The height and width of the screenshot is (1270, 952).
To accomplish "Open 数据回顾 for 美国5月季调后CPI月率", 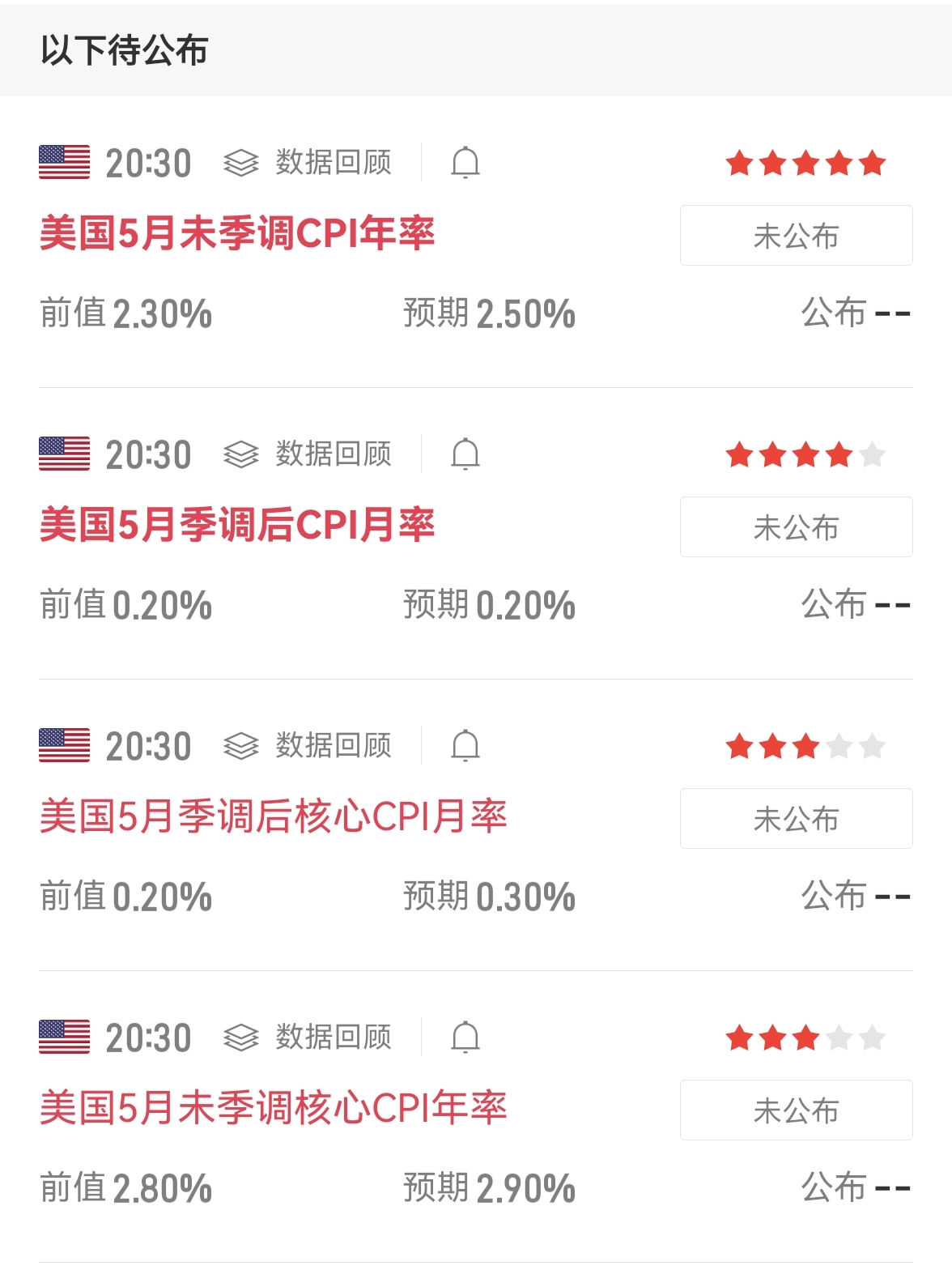I will point(308,454).
